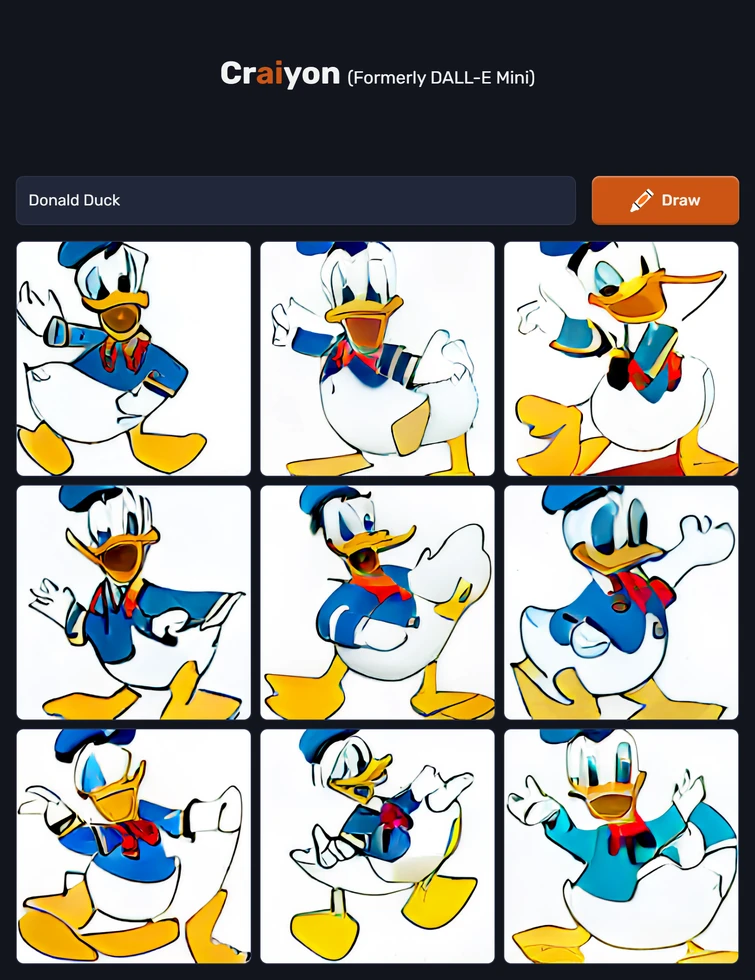This screenshot has height=980, width=755.
Task: View the top-middle Donald with raised arms
Action: pos(377,357)
